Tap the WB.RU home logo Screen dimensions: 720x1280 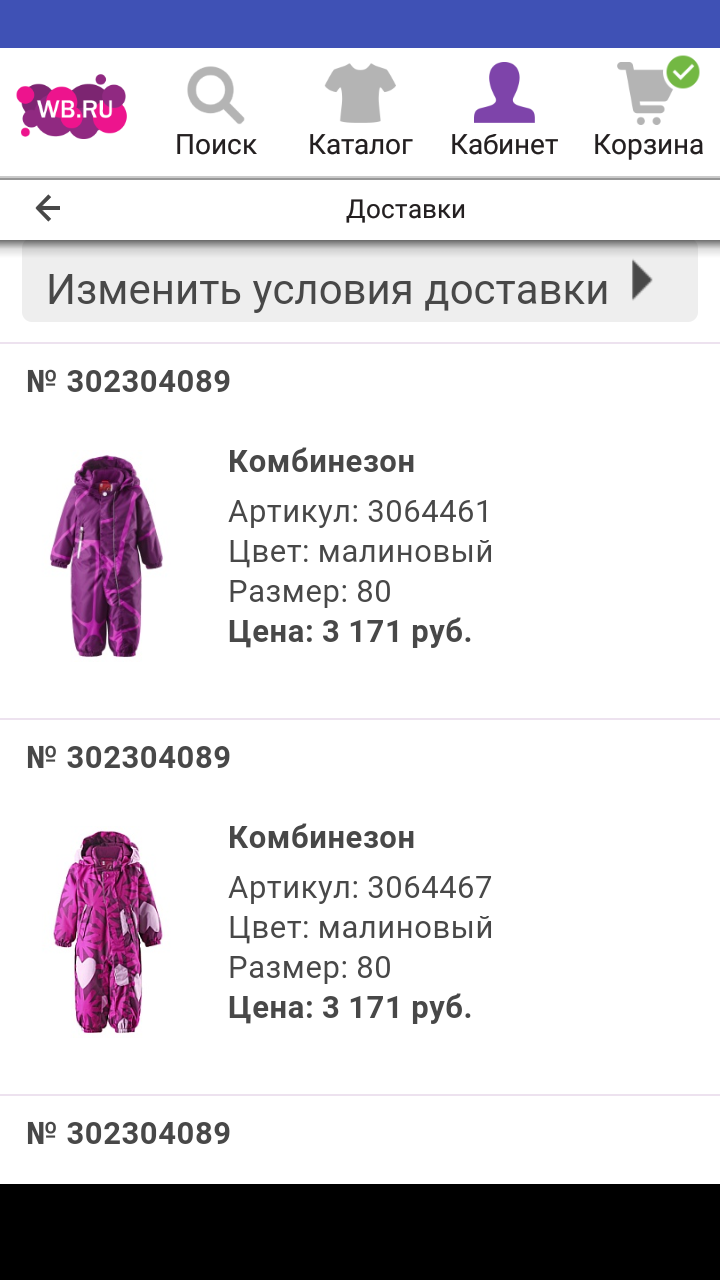(x=72, y=106)
